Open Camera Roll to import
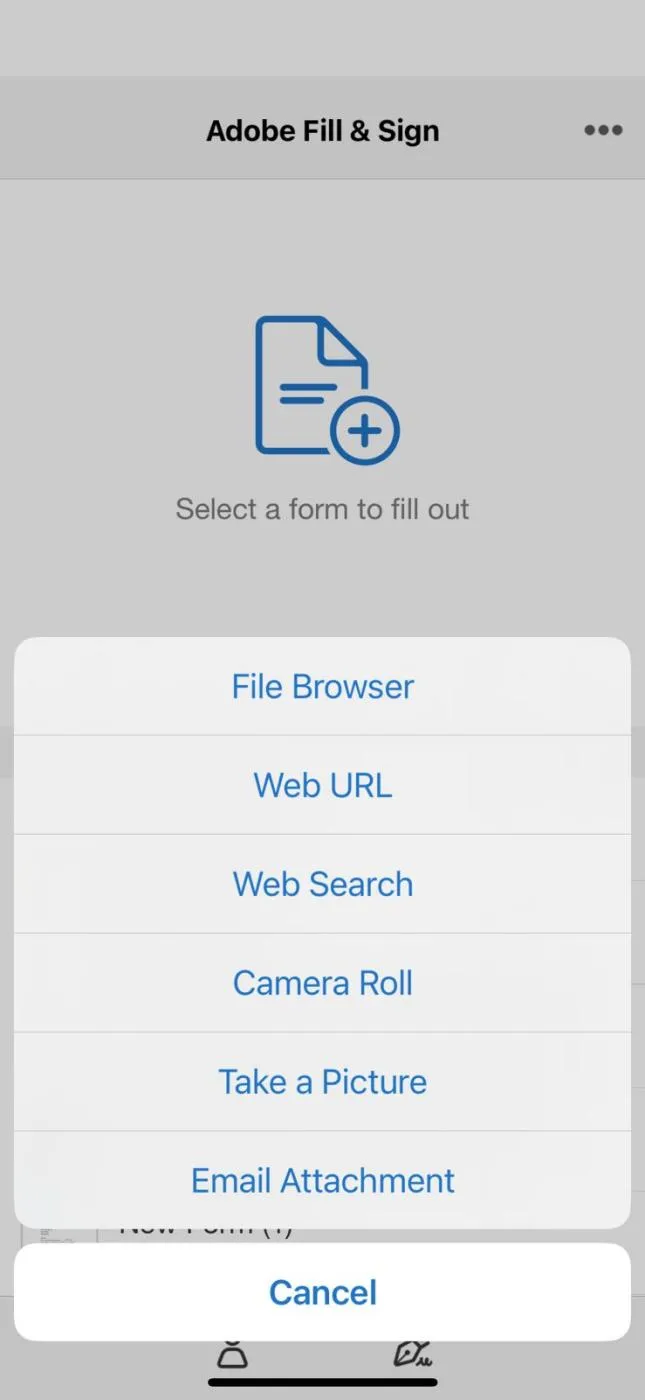Screen dimensions: 645x1400 pos(322,983)
